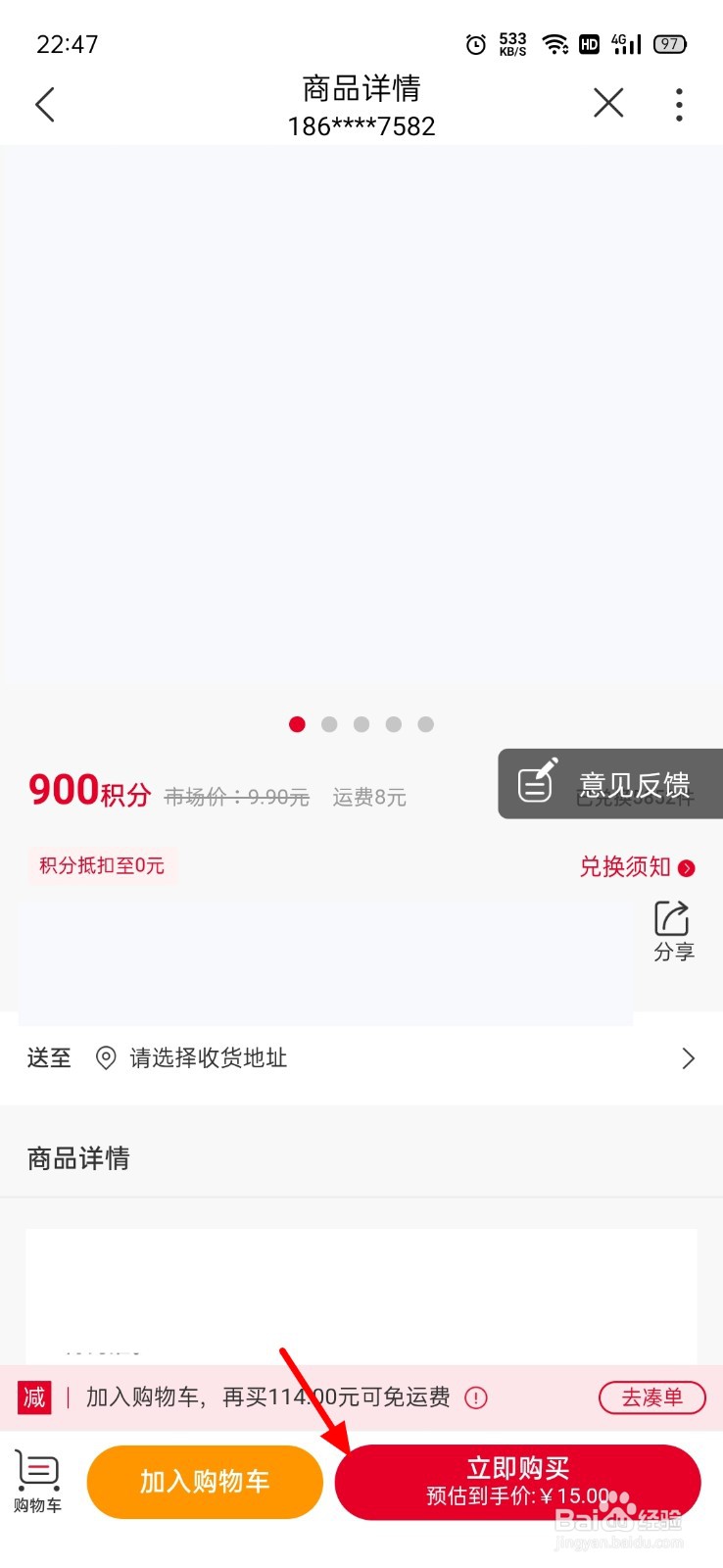
Task: Tap the 减 discount badge icon
Action: pyautogui.click(x=32, y=1397)
